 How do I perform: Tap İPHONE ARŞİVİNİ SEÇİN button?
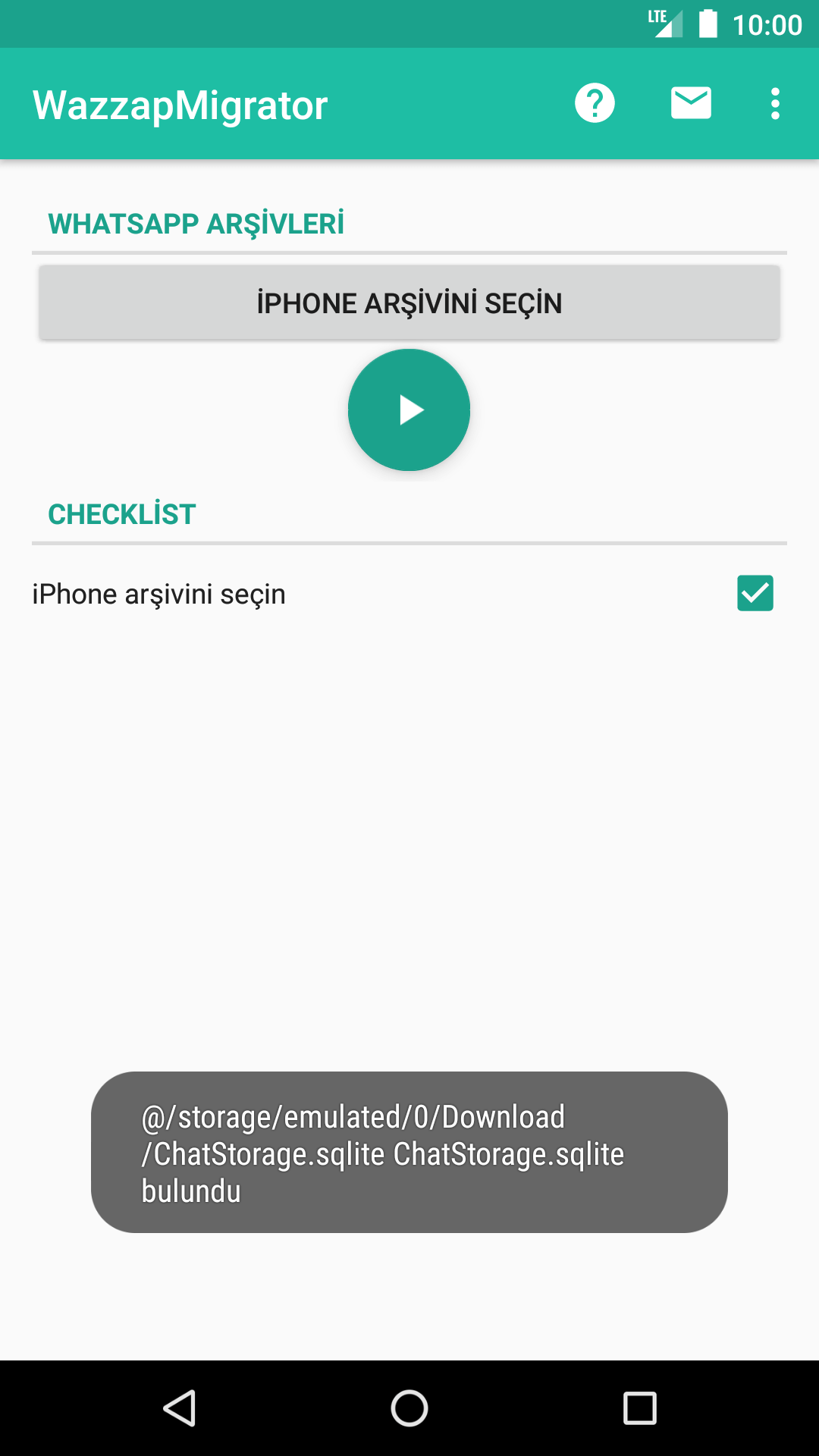(409, 303)
